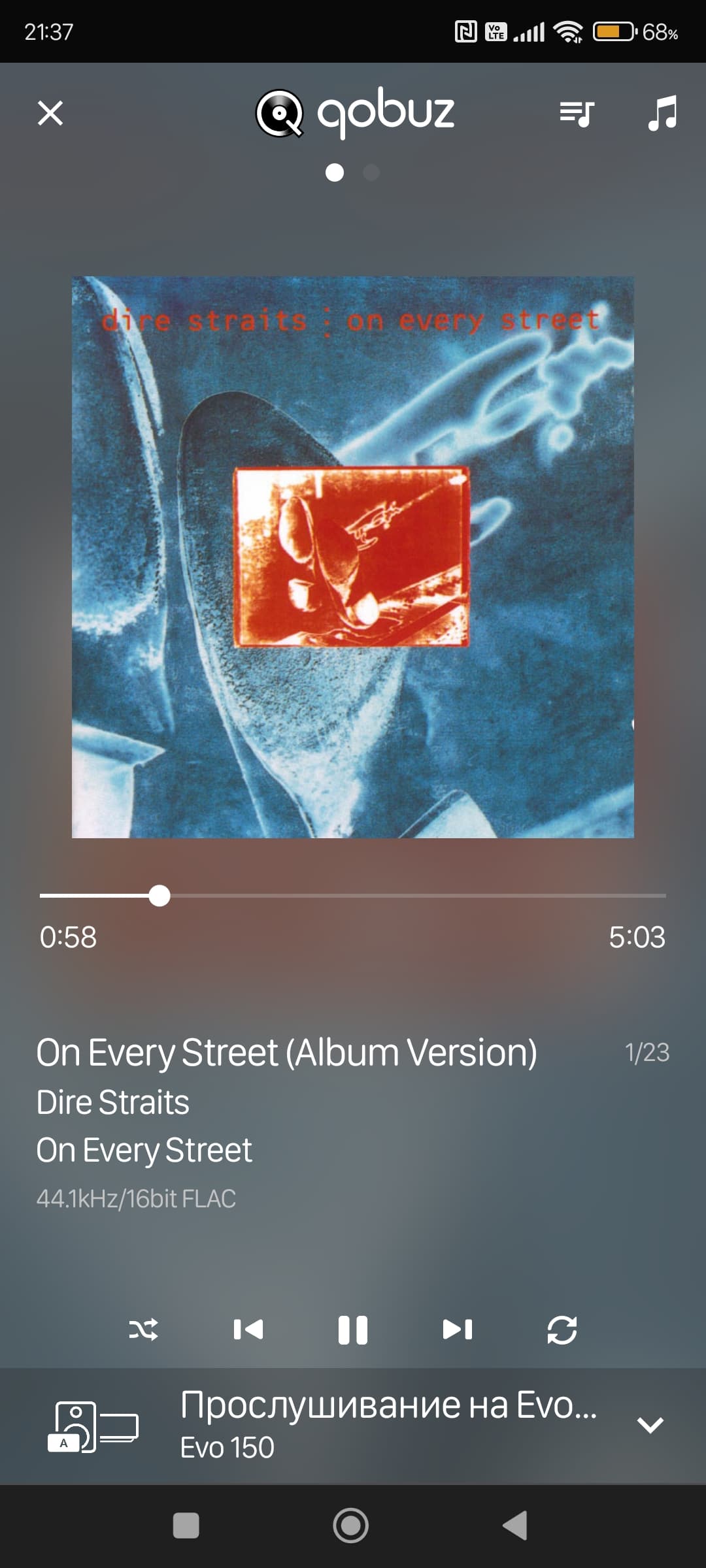Pause the current song
Image resolution: width=706 pixels, height=1568 pixels.
(353, 1329)
